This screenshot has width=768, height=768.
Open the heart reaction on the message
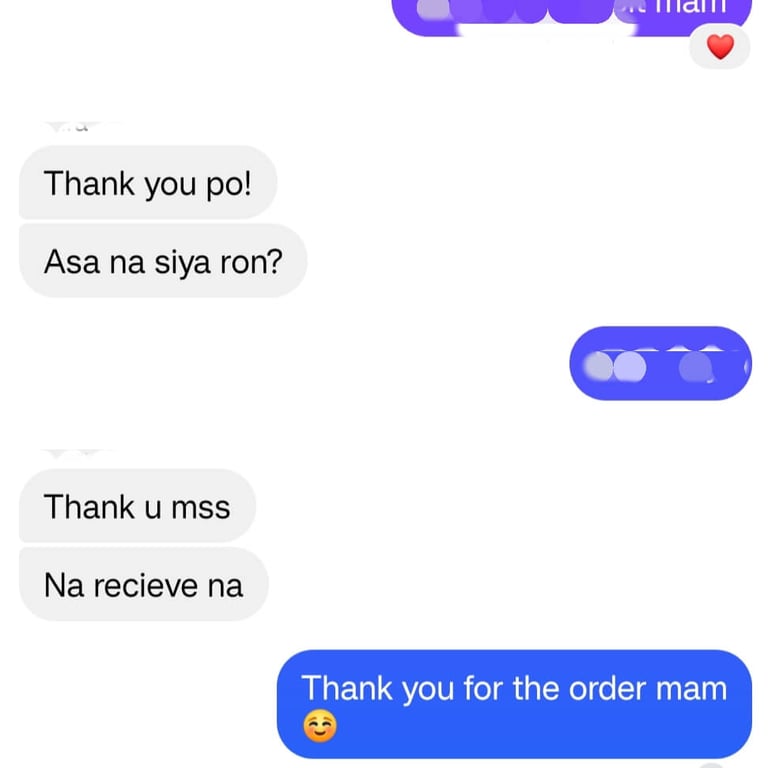[x=720, y=46]
